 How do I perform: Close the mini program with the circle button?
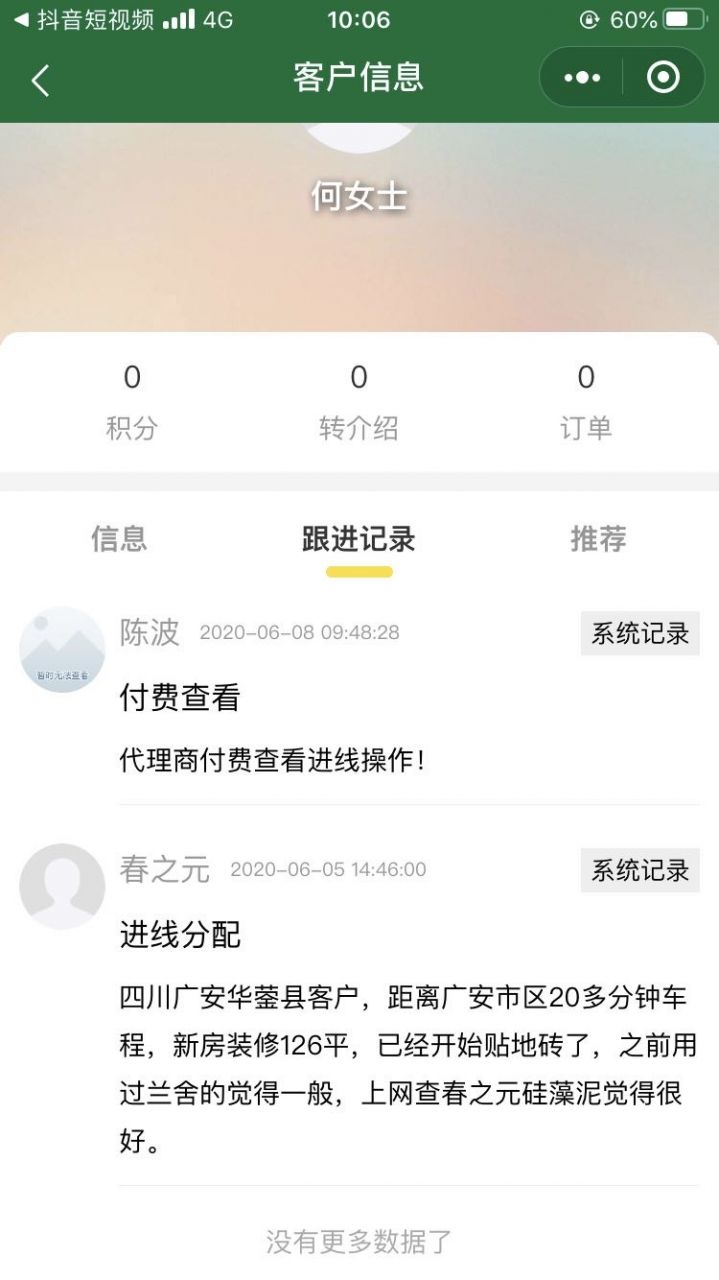click(x=663, y=77)
